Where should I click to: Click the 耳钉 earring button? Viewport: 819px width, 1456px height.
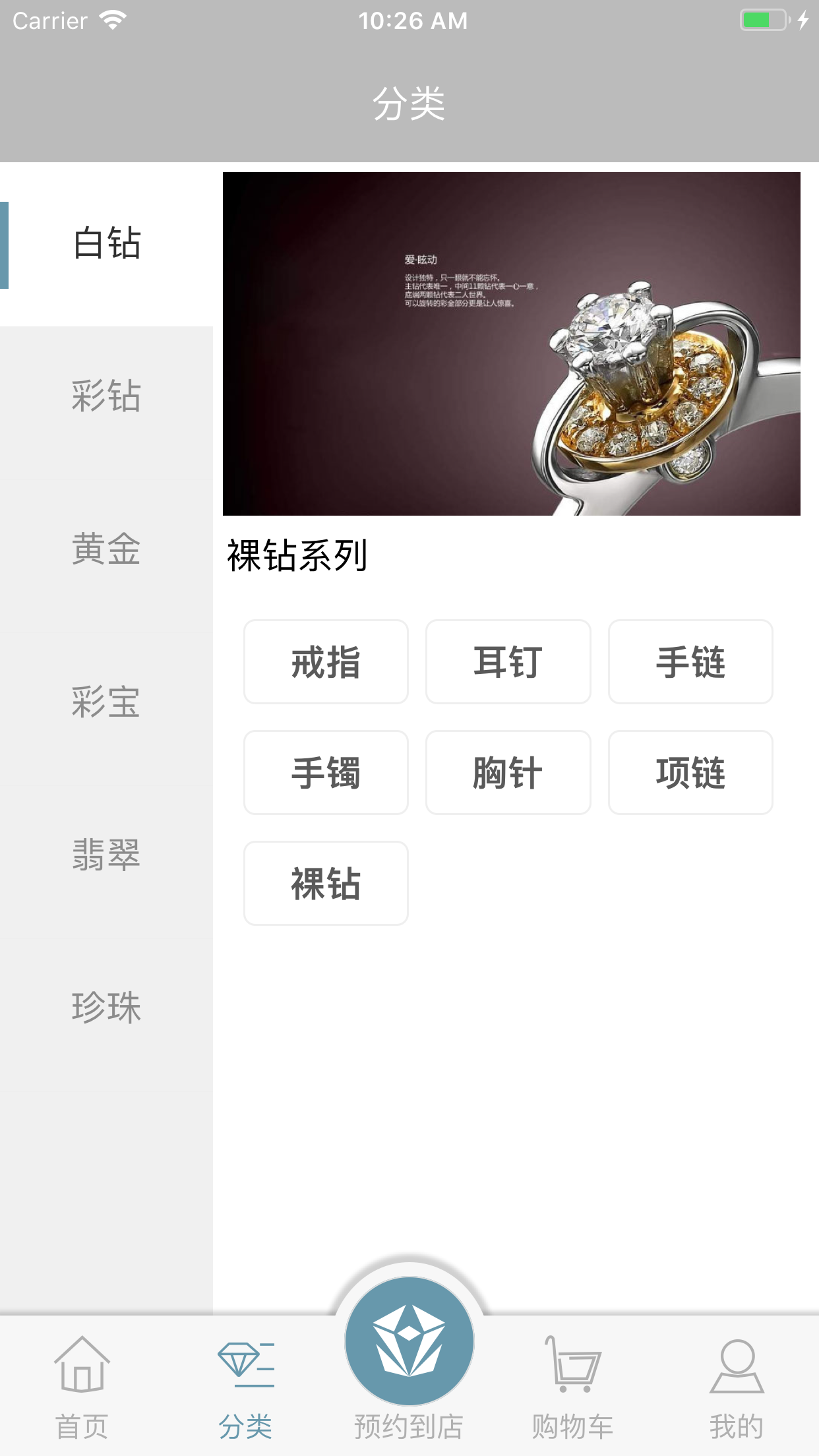click(508, 661)
